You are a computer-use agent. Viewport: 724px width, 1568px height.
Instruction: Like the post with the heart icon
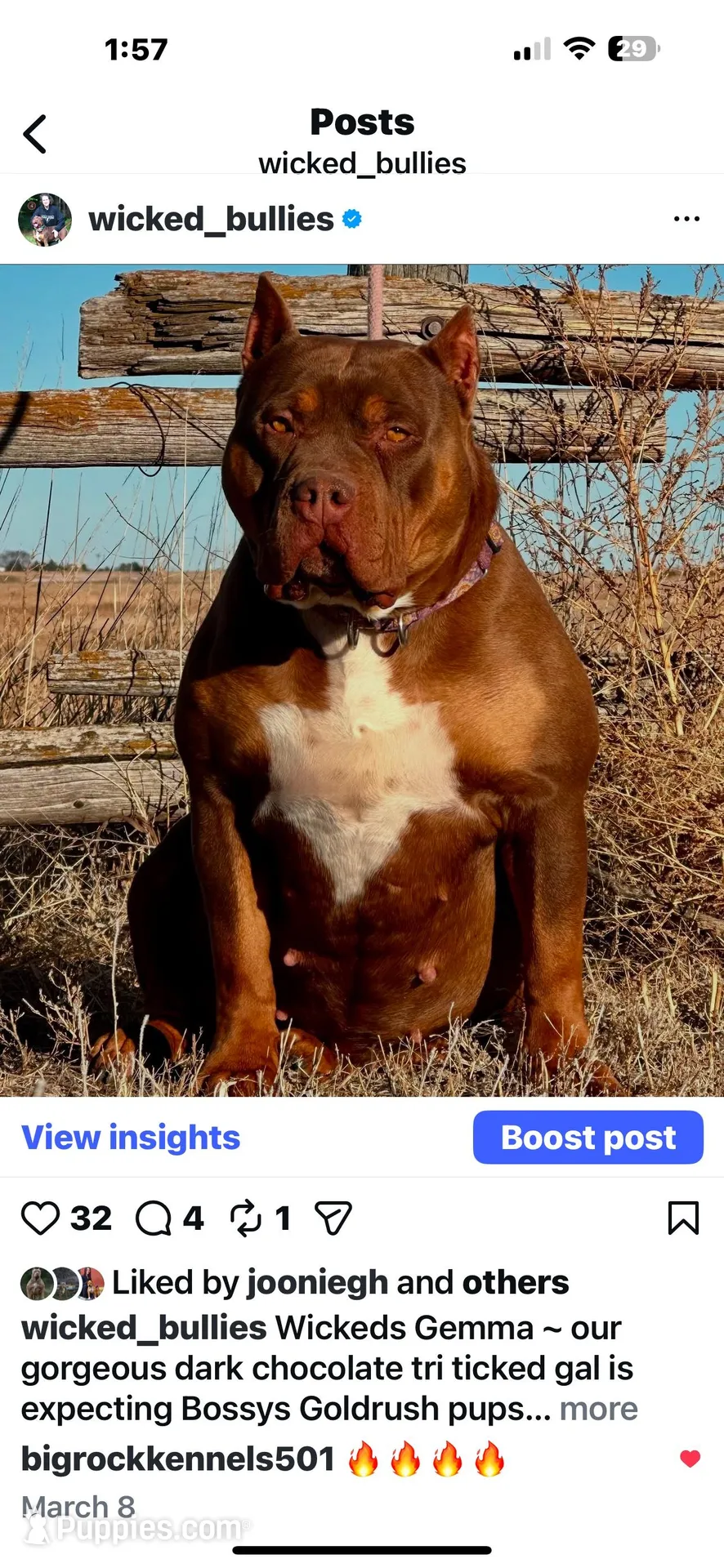pos(40,1218)
